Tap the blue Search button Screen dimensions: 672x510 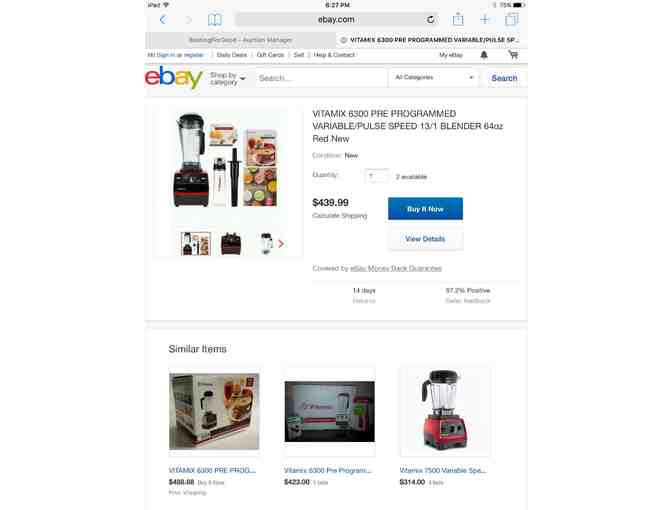(504, 78)
